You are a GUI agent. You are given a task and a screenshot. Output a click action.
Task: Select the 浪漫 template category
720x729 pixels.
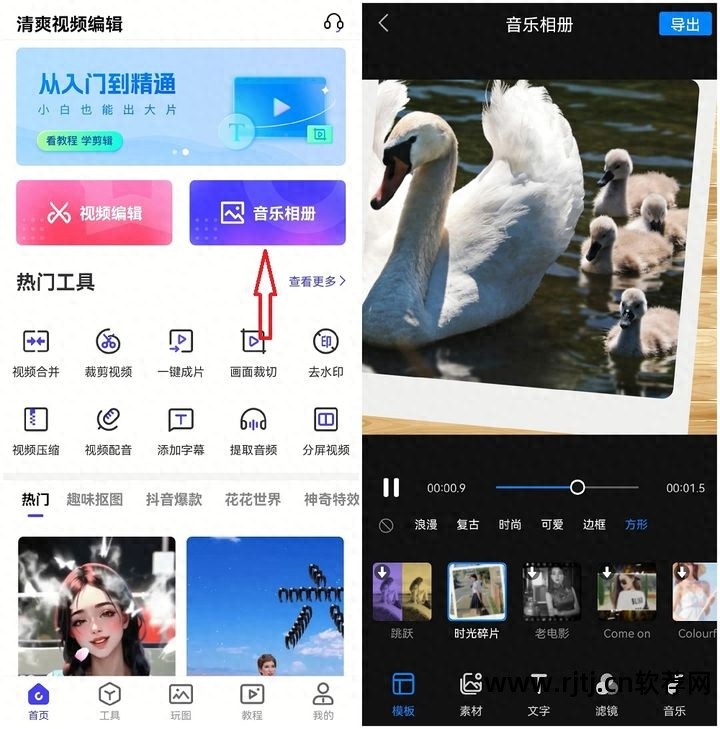point(426,524)
